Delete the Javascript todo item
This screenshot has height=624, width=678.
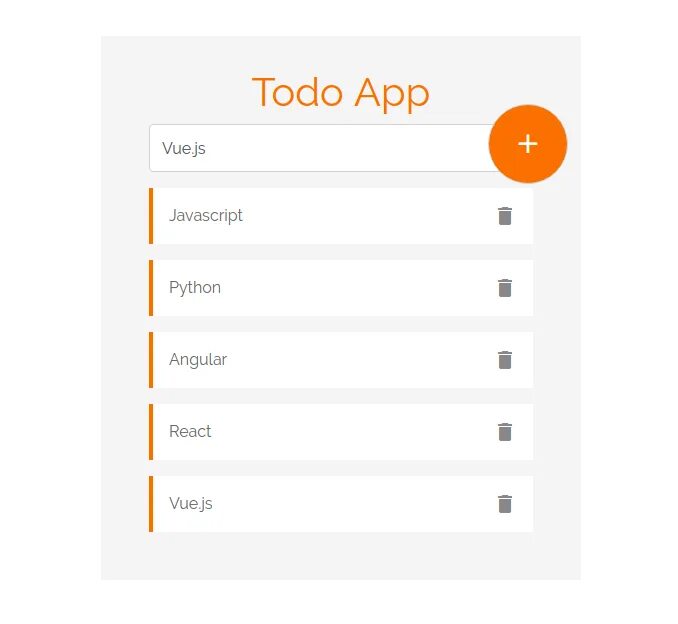click(505, 216)
